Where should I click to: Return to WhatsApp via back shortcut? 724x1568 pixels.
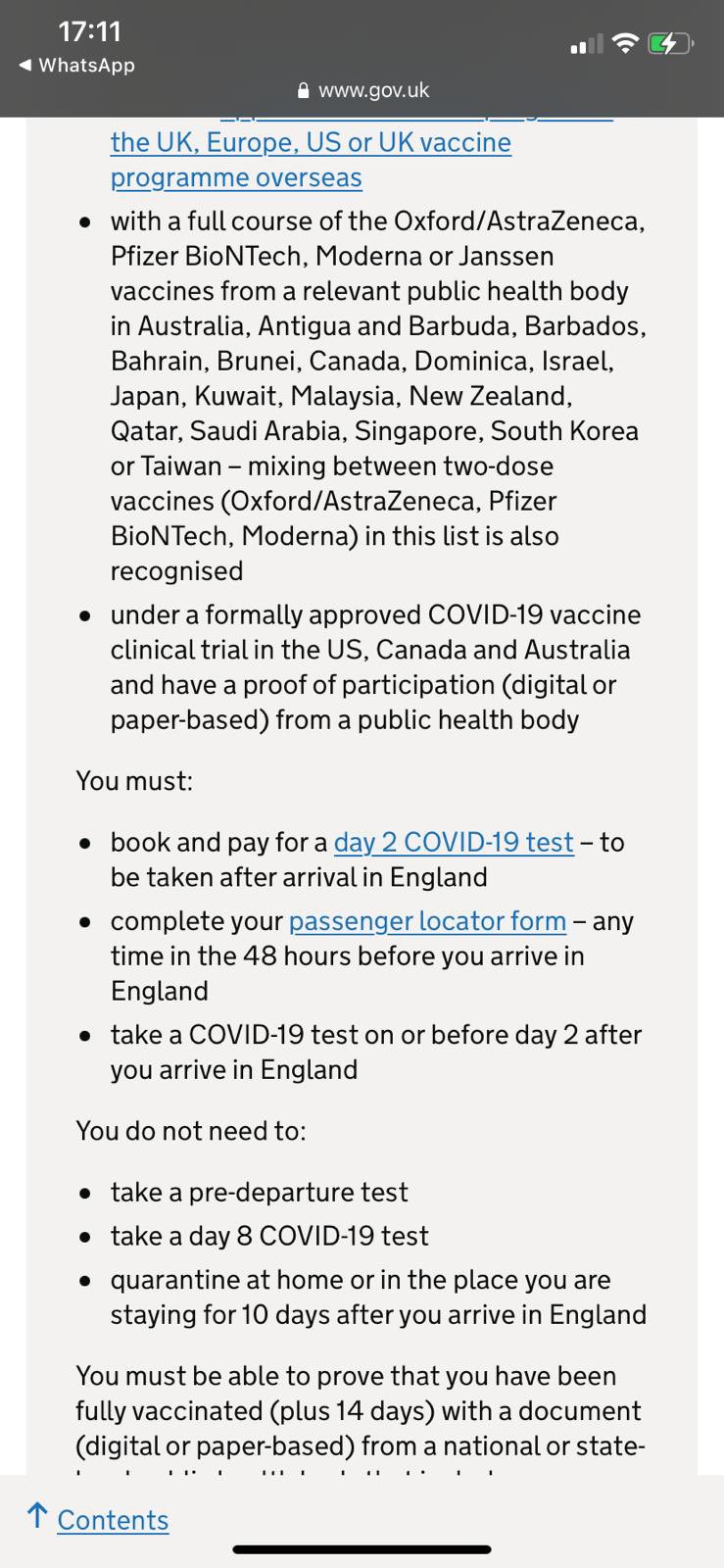(76, 65)
